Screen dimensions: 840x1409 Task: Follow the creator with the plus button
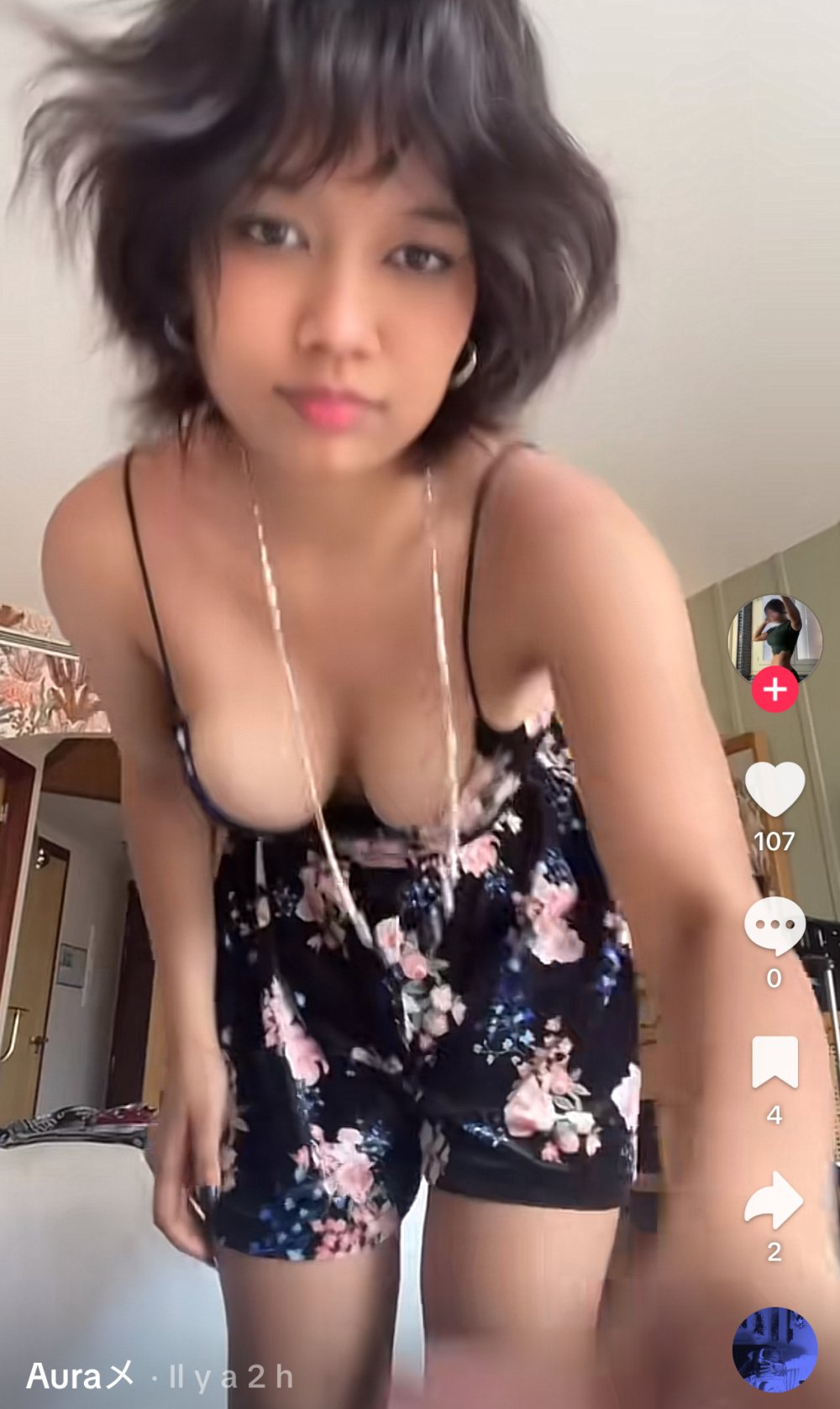pos(774,690)
